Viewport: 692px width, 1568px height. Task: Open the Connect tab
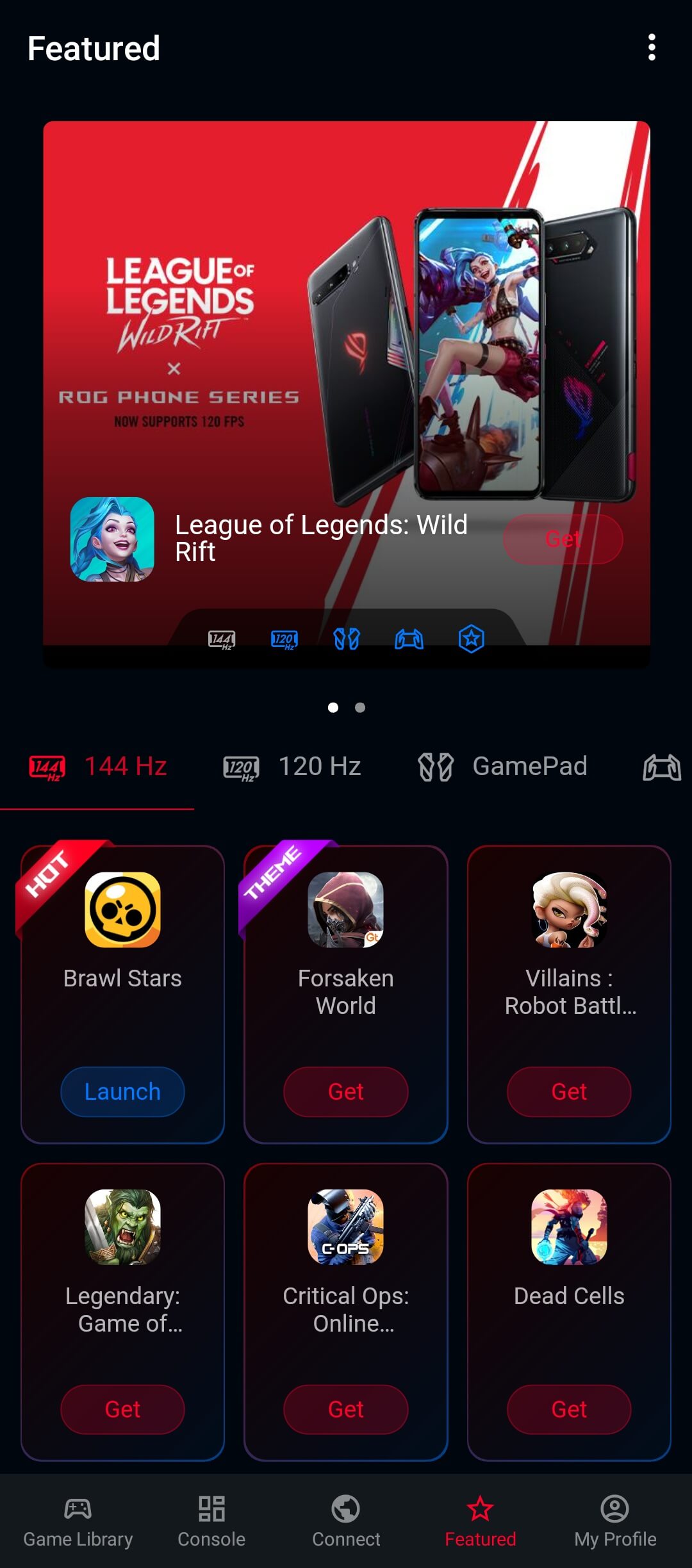tap(346, 1521)
